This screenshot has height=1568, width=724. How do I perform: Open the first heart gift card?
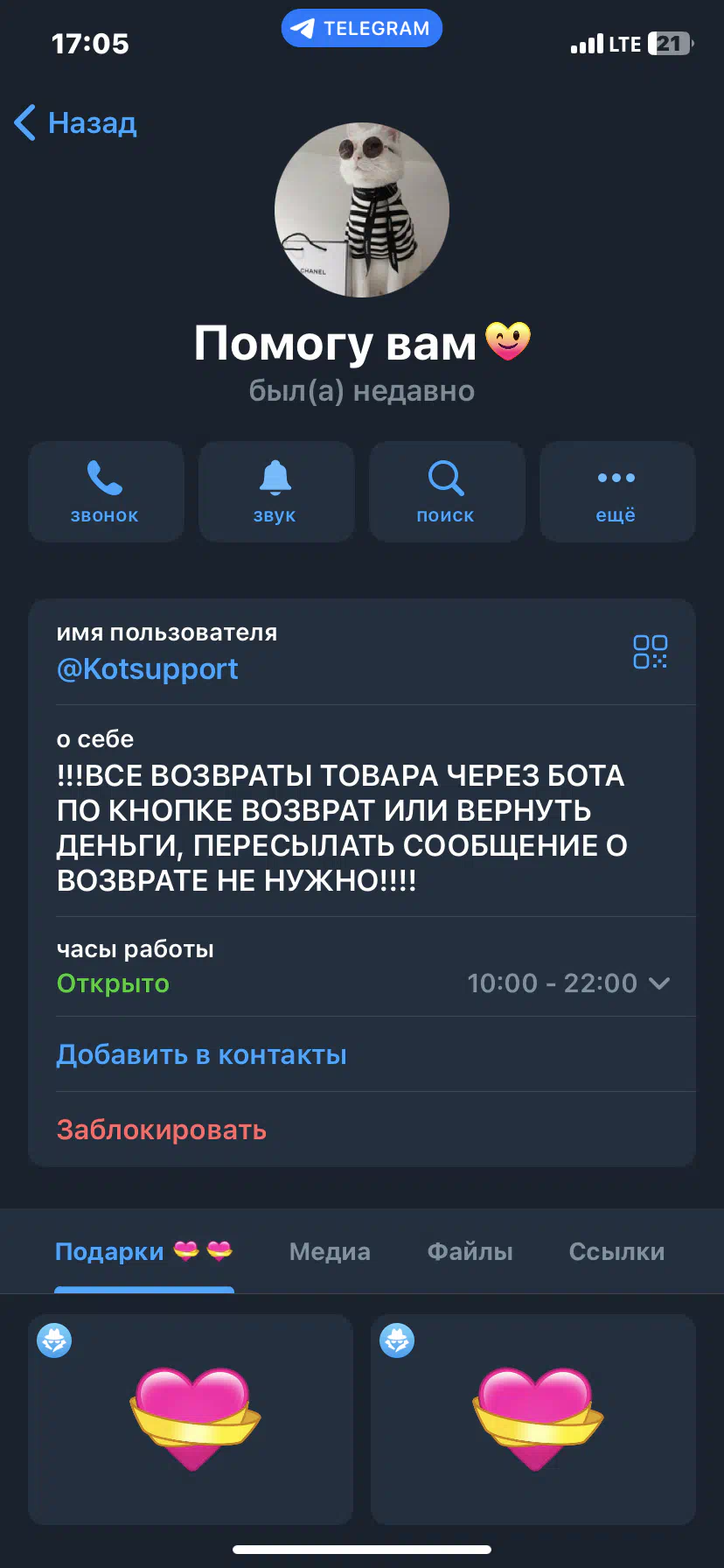[x=191, y=1419]
